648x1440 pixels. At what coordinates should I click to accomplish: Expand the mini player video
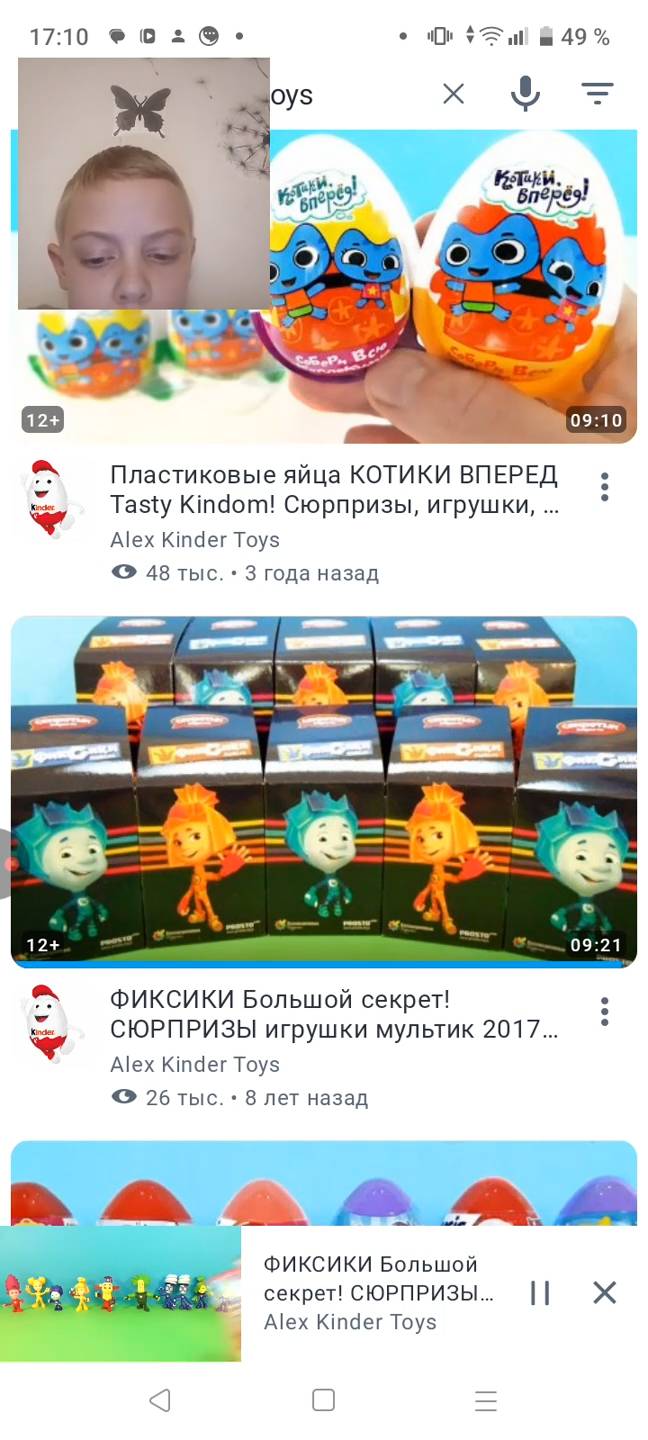click(120, 1293)
